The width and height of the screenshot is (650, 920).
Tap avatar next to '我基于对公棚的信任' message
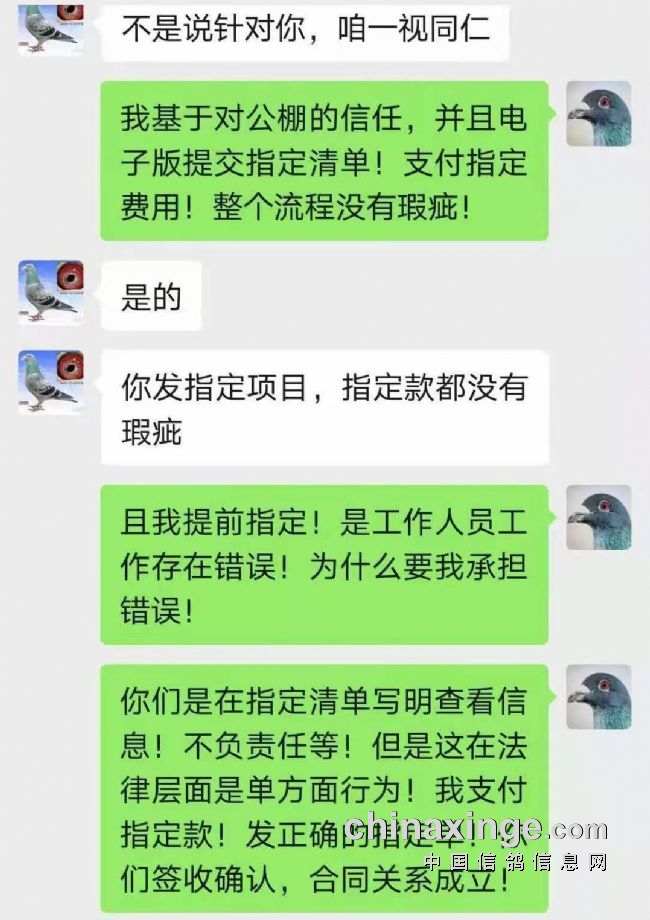(x=598, y=114)
